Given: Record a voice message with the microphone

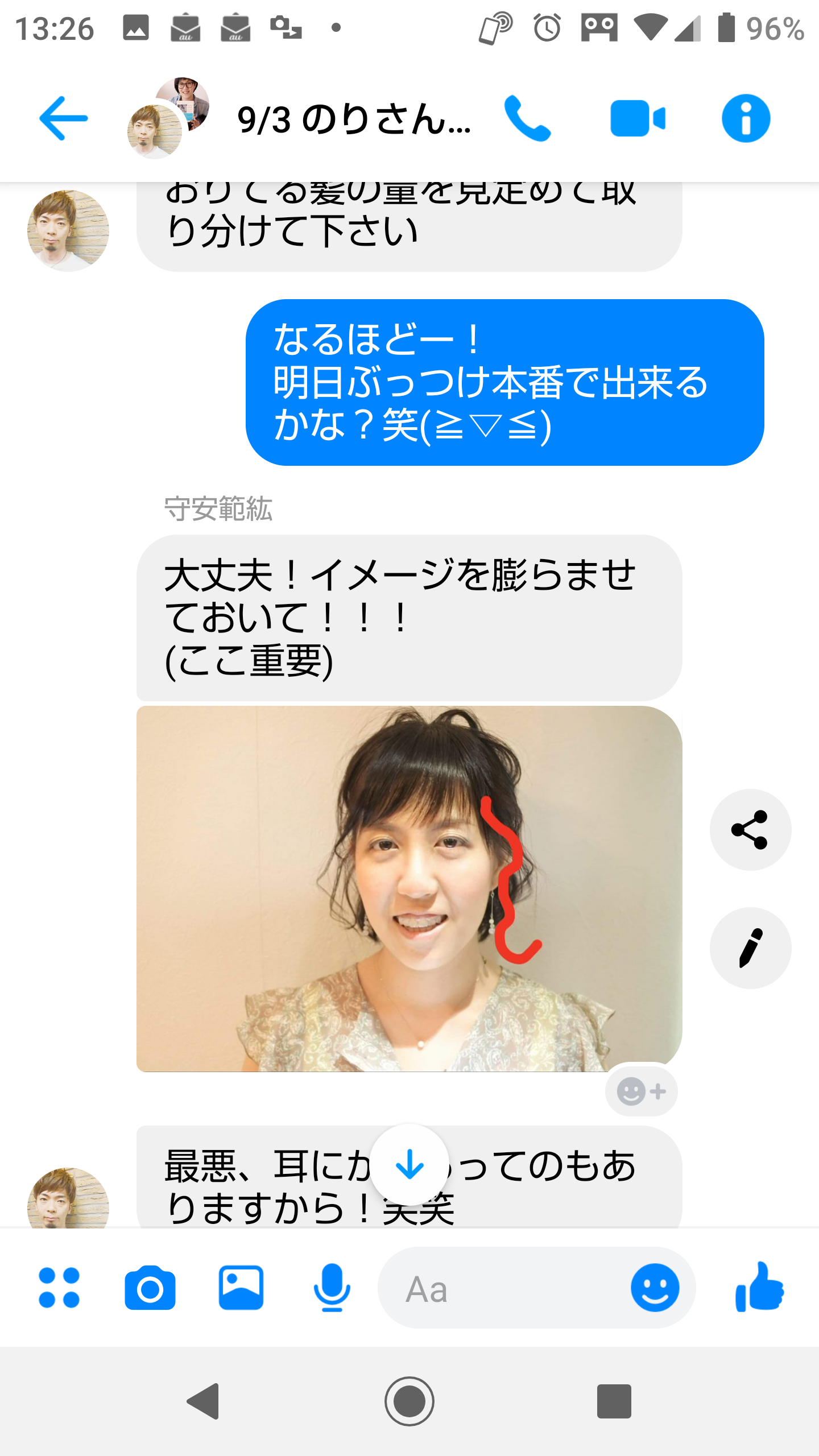Looking at the screenshot, I should click(332, 1288).
